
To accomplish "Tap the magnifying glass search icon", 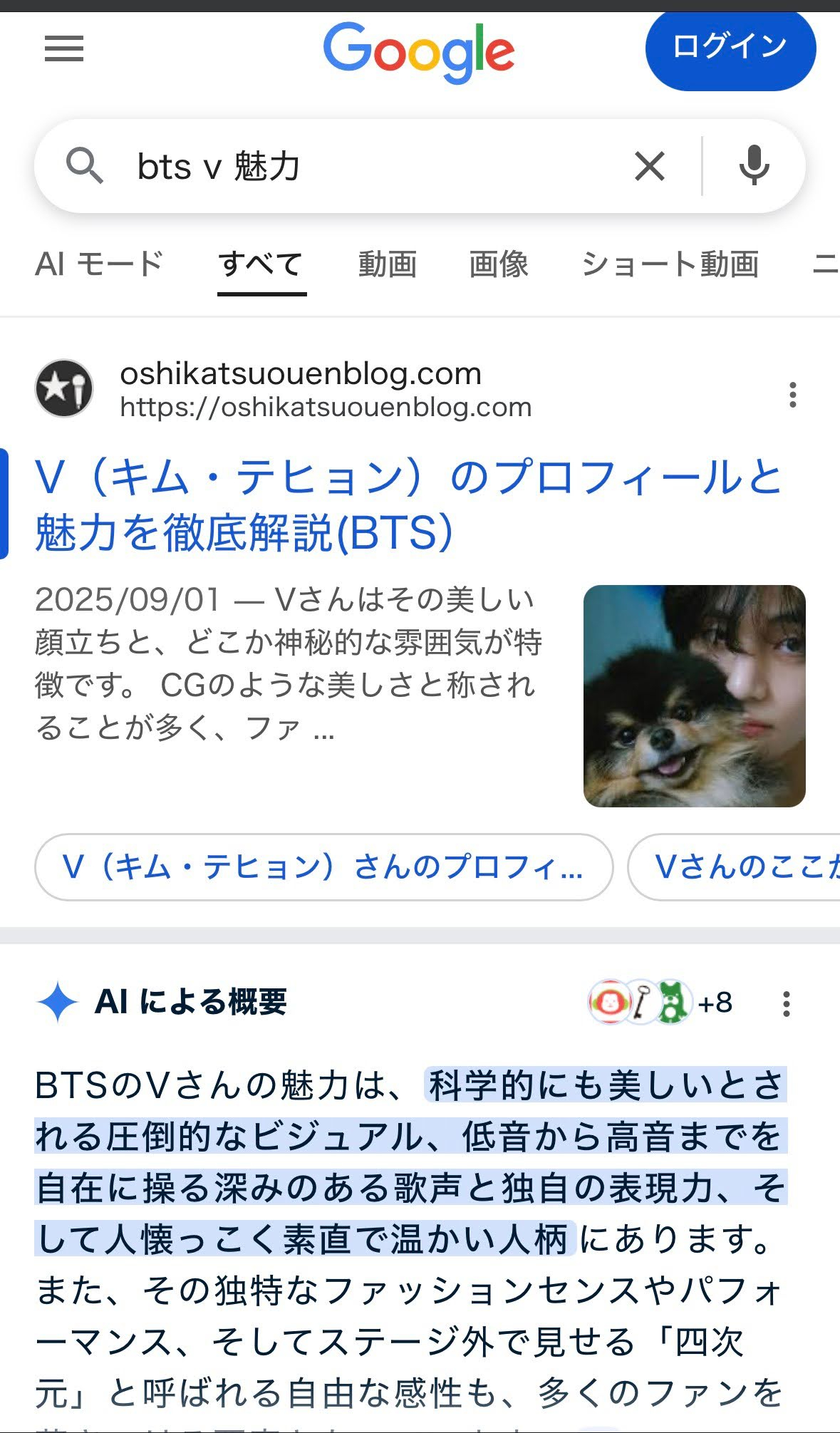I will [87, 165].
